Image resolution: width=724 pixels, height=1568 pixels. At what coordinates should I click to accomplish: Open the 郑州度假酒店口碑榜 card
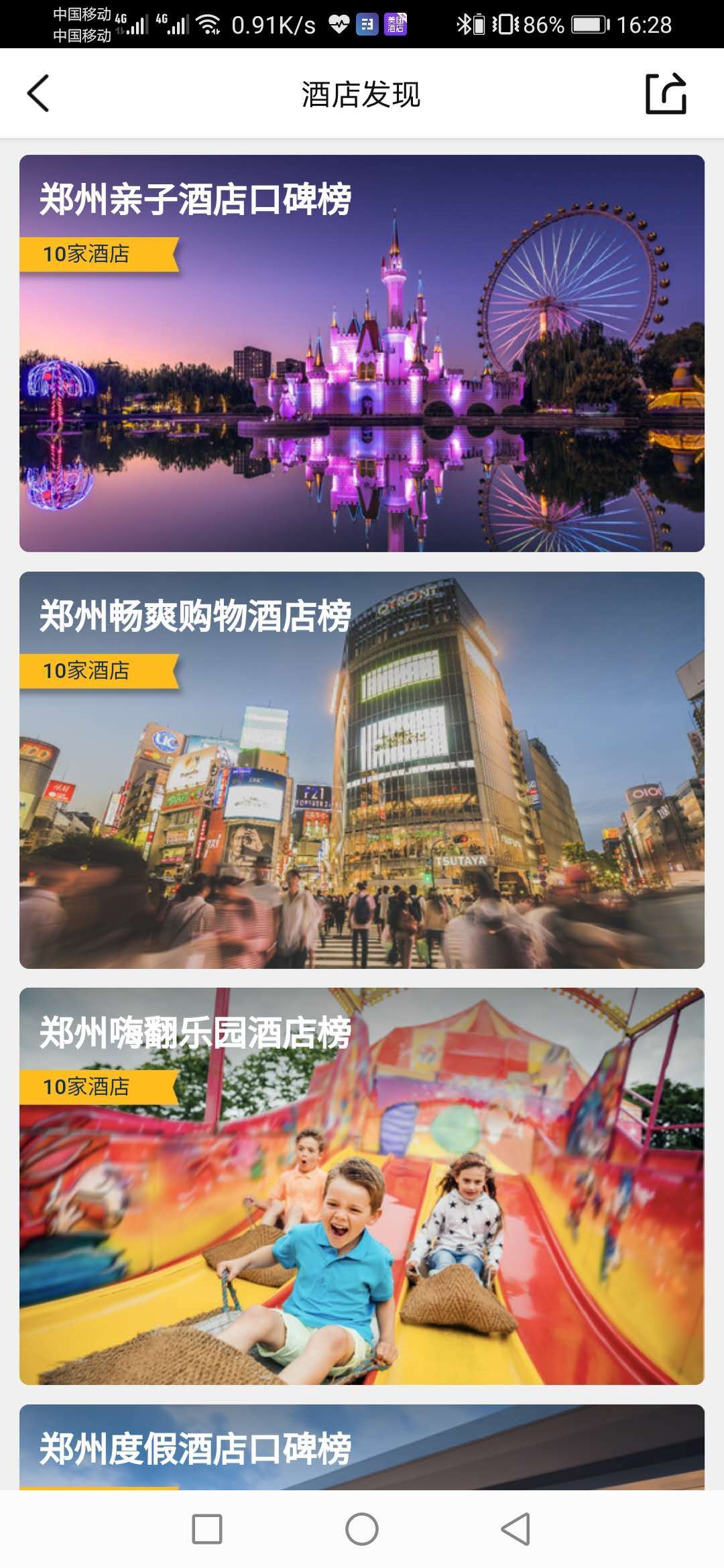[362, 1447]
